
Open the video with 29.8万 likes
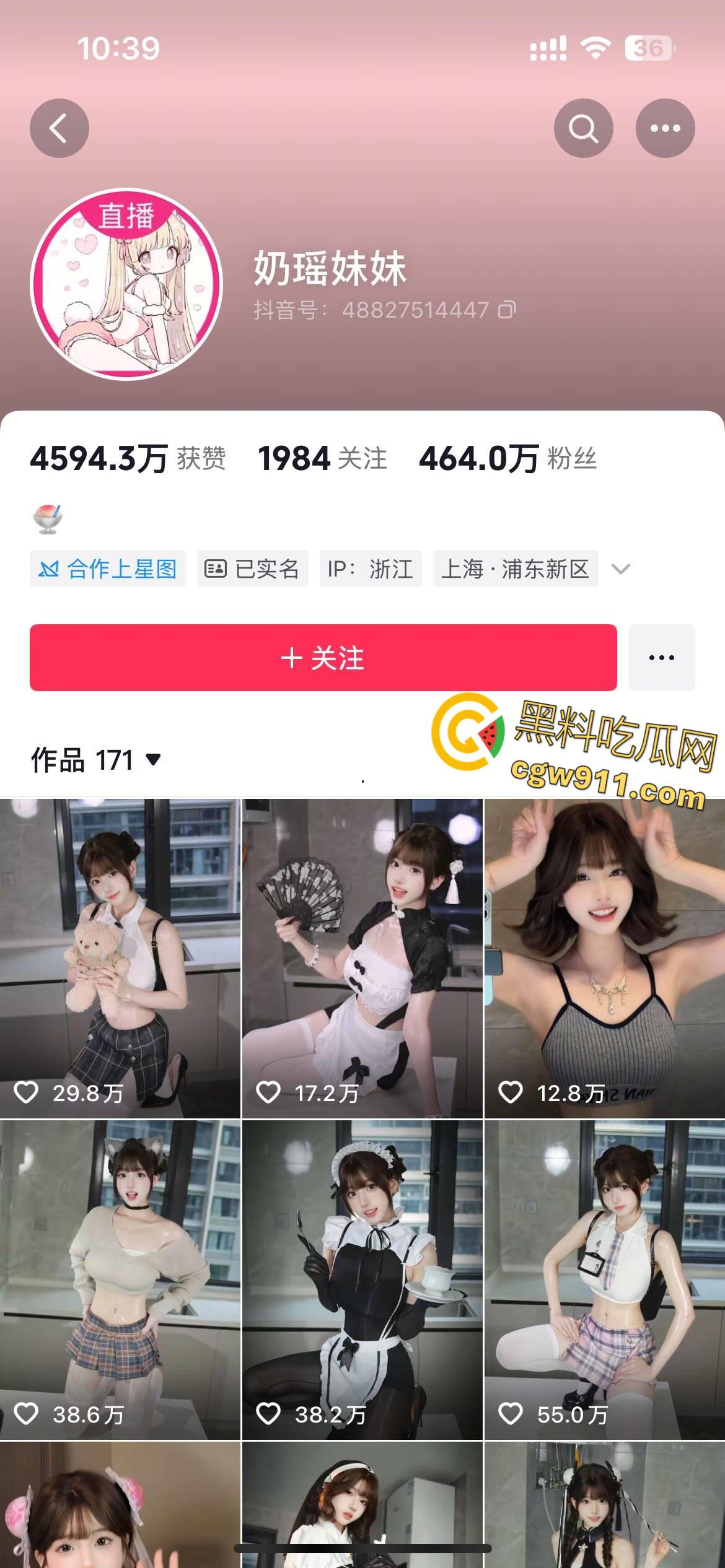point(120,957)
